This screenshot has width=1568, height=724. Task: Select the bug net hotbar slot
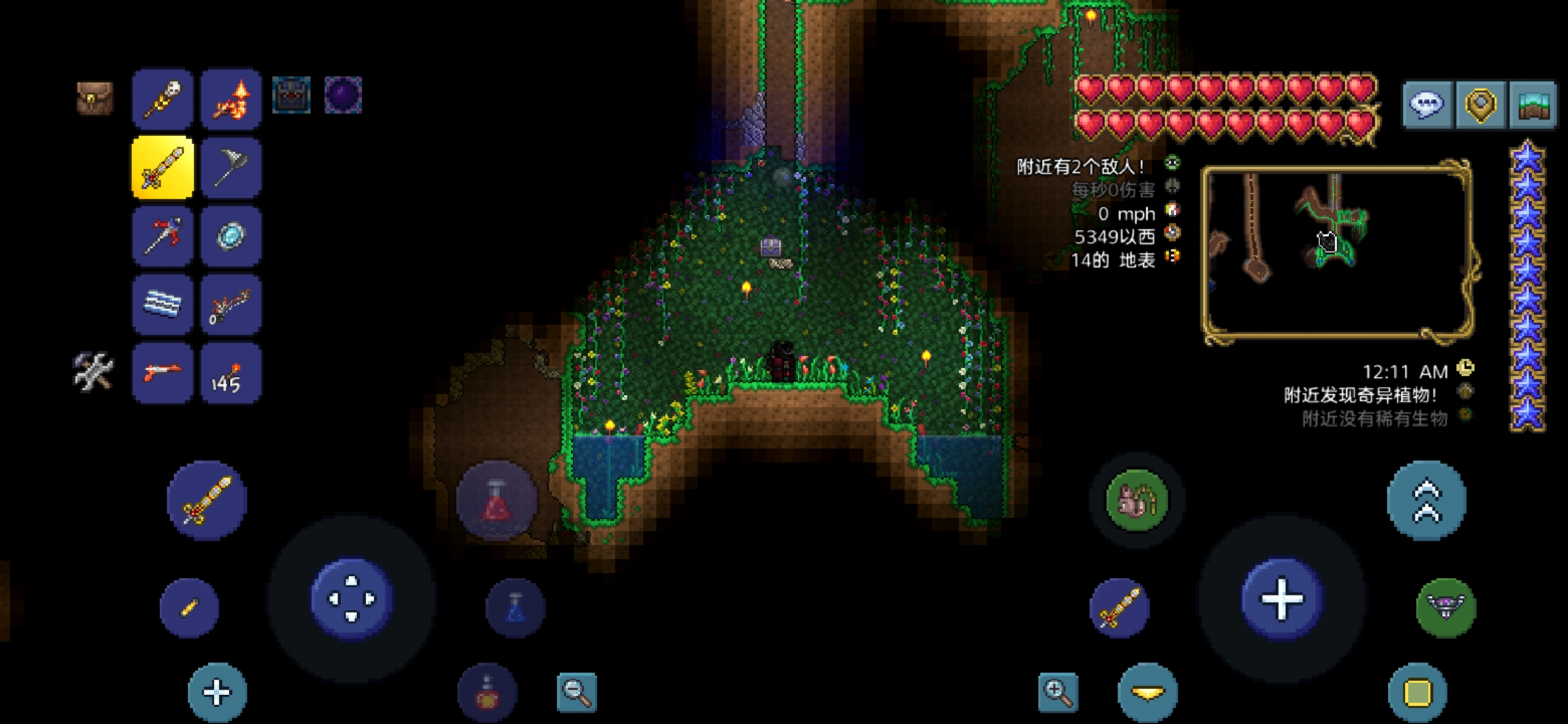(x=231, y=168)
